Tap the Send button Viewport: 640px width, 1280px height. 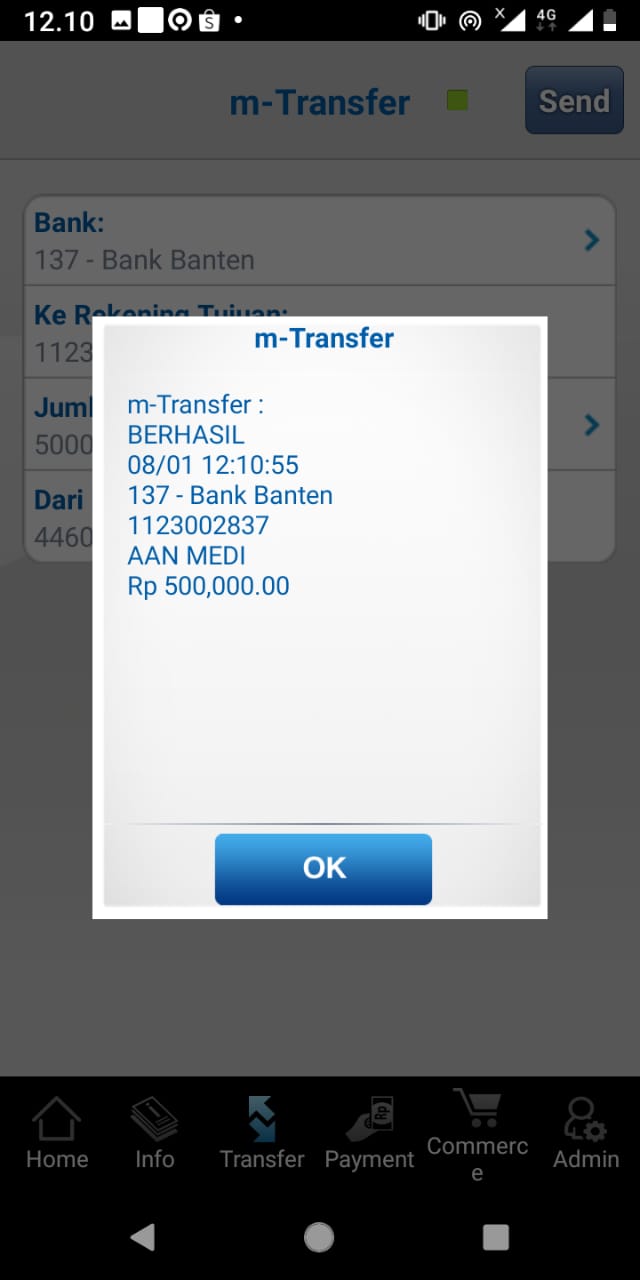(x=574, y=100)
